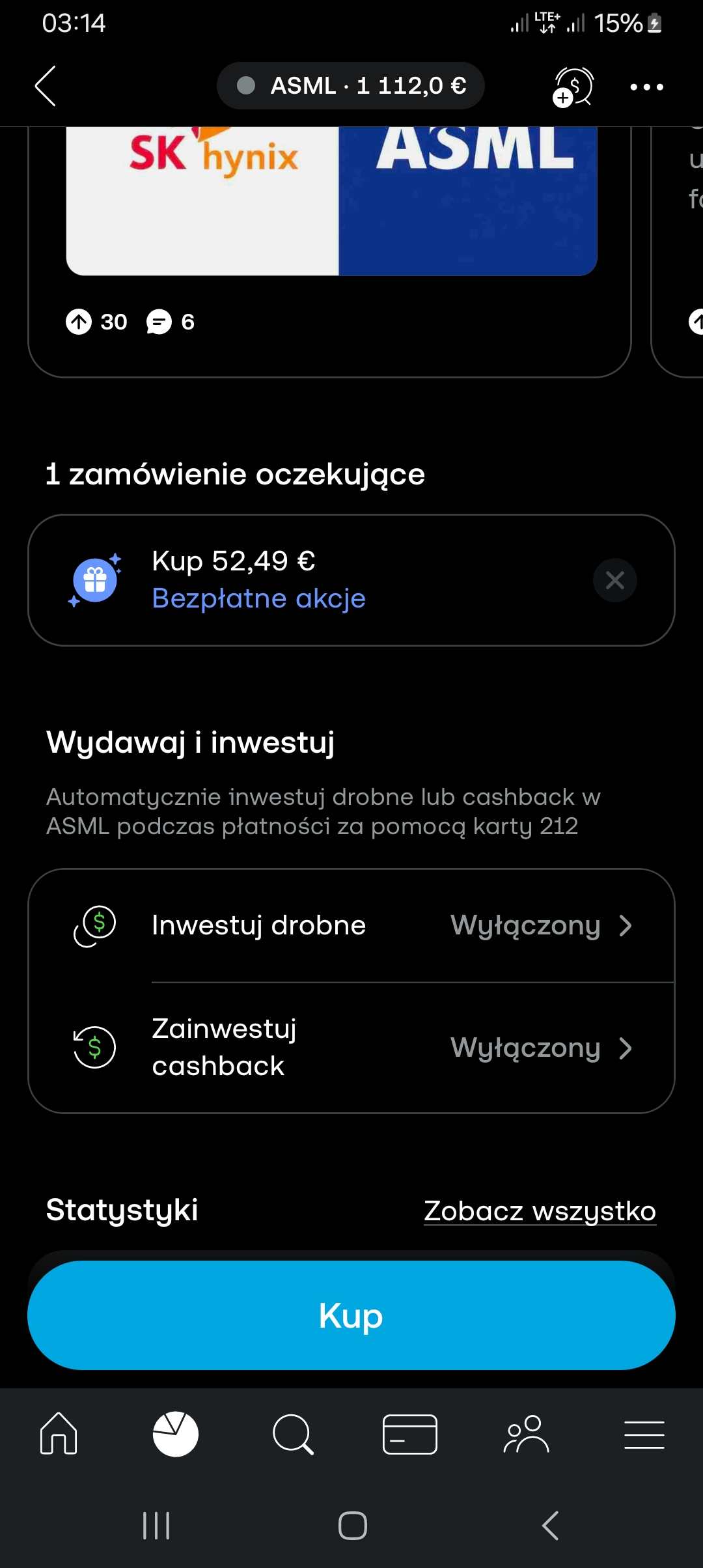Open the three-dot overflow menu
The width and height of the screenshot is (703, 1568).
click(646, 87)
